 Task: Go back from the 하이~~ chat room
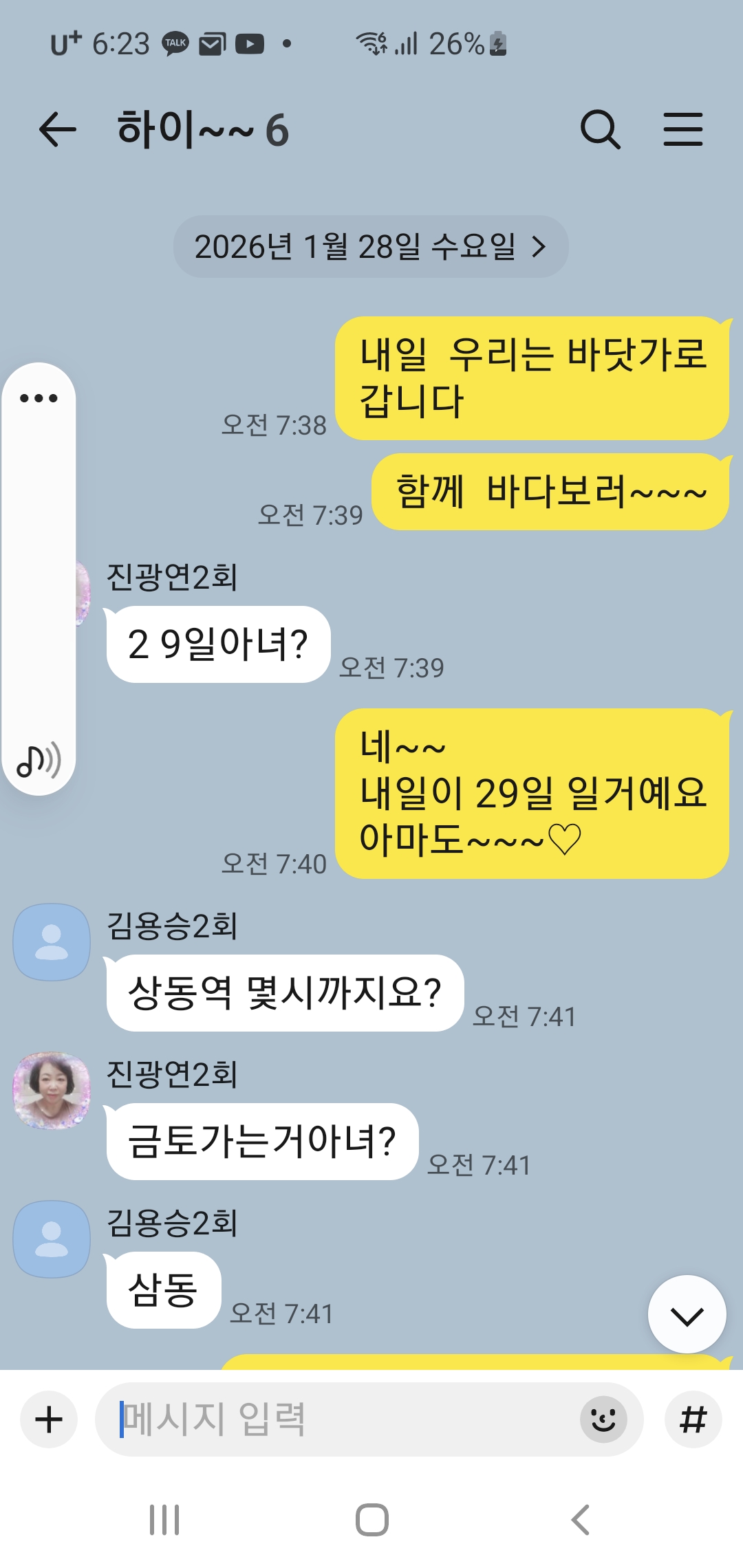(x=57, y=130)
